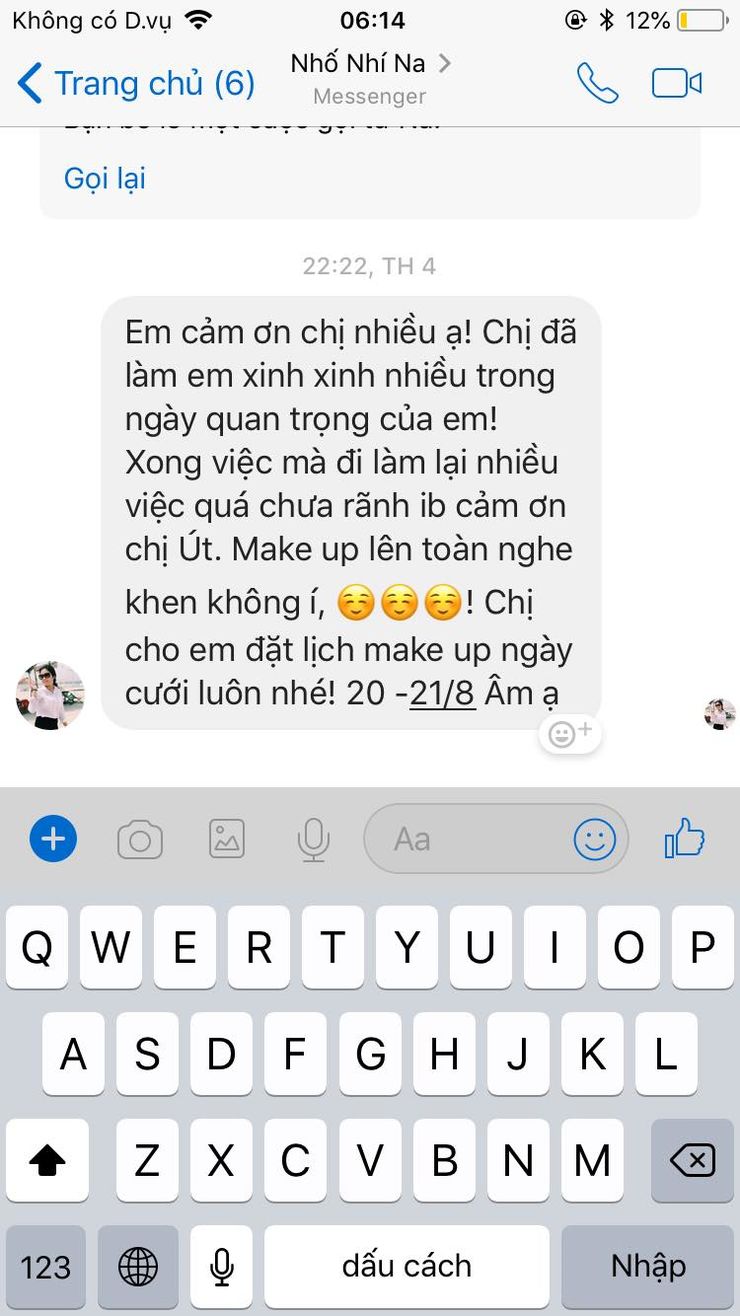Go back to Trang chủ
Image resolution: width=740 pixels, height=1316 pixels.
[136, 84]
